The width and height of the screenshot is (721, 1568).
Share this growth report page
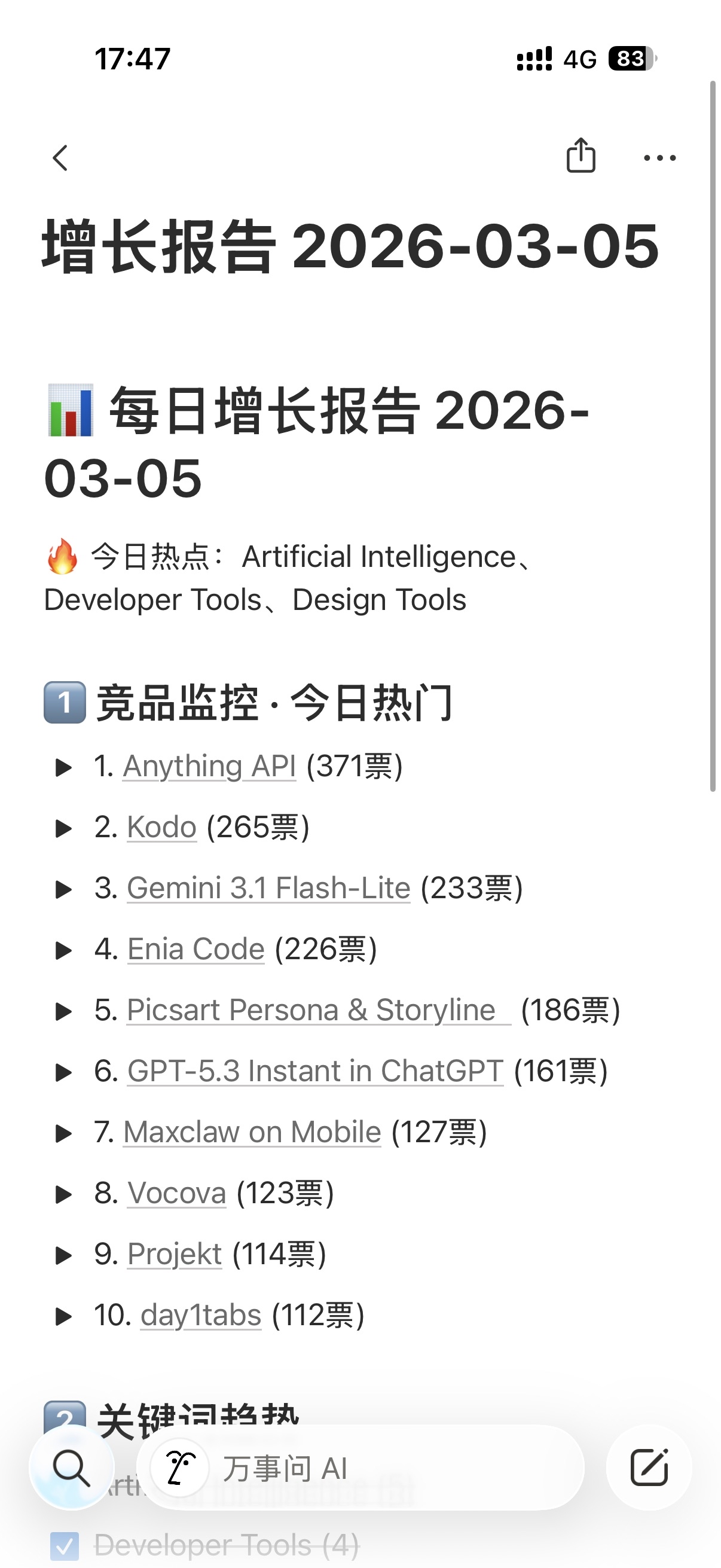[x=581, y=157]
